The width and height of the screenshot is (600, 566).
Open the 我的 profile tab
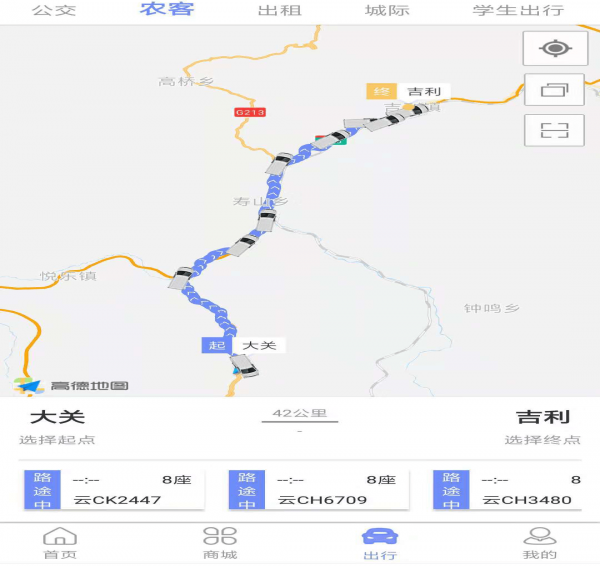[x=540, y=543]
